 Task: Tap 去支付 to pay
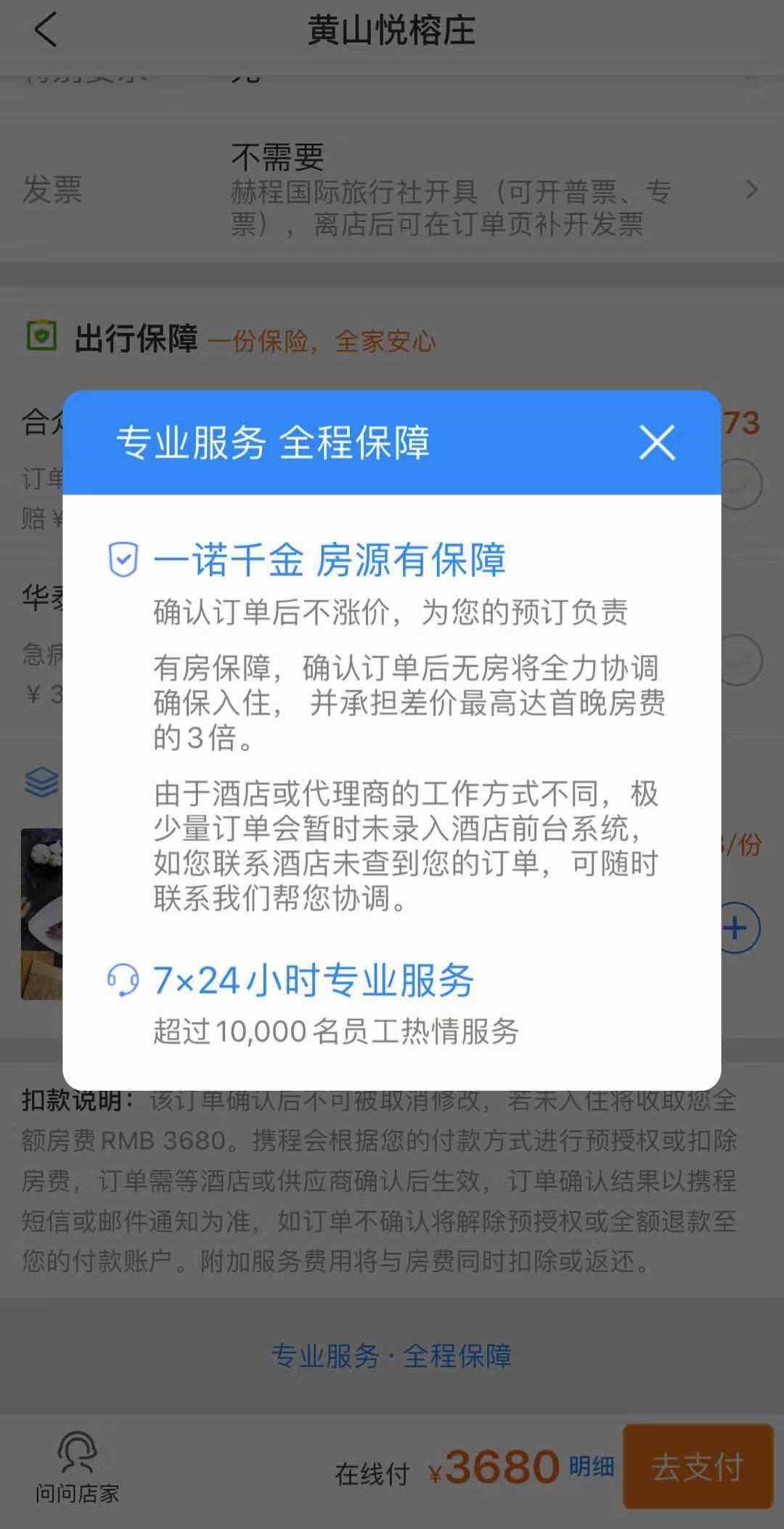tap(697, 1467)
